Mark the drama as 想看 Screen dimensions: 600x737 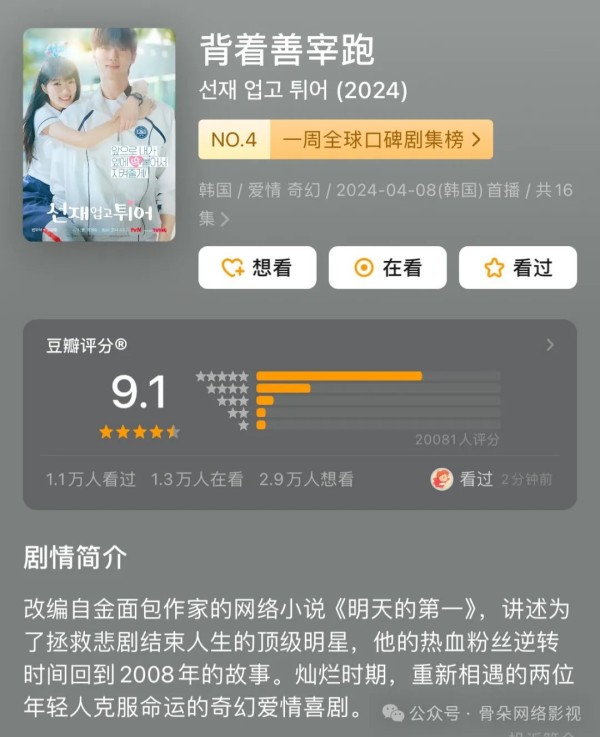click(257, 268)
